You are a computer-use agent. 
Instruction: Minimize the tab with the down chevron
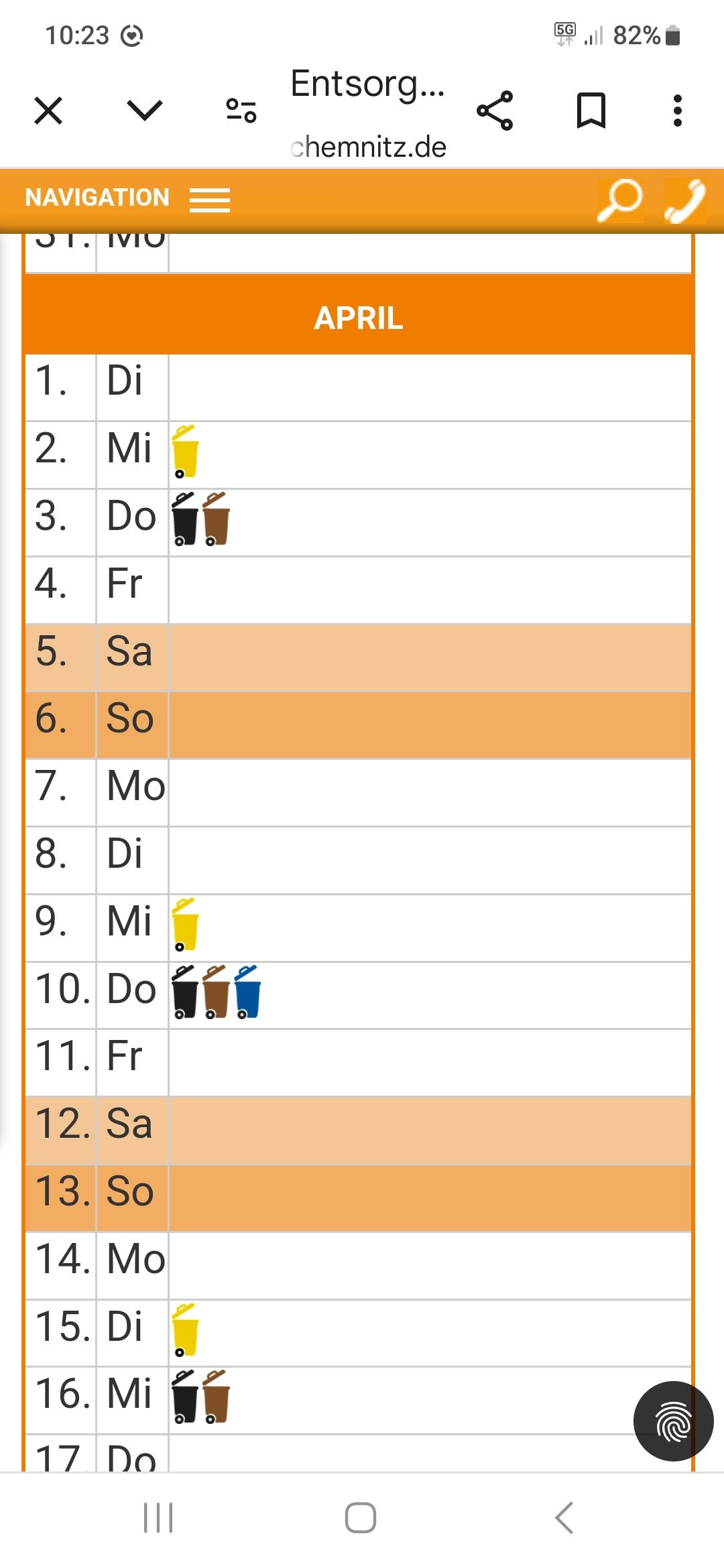tap(145, 111)
